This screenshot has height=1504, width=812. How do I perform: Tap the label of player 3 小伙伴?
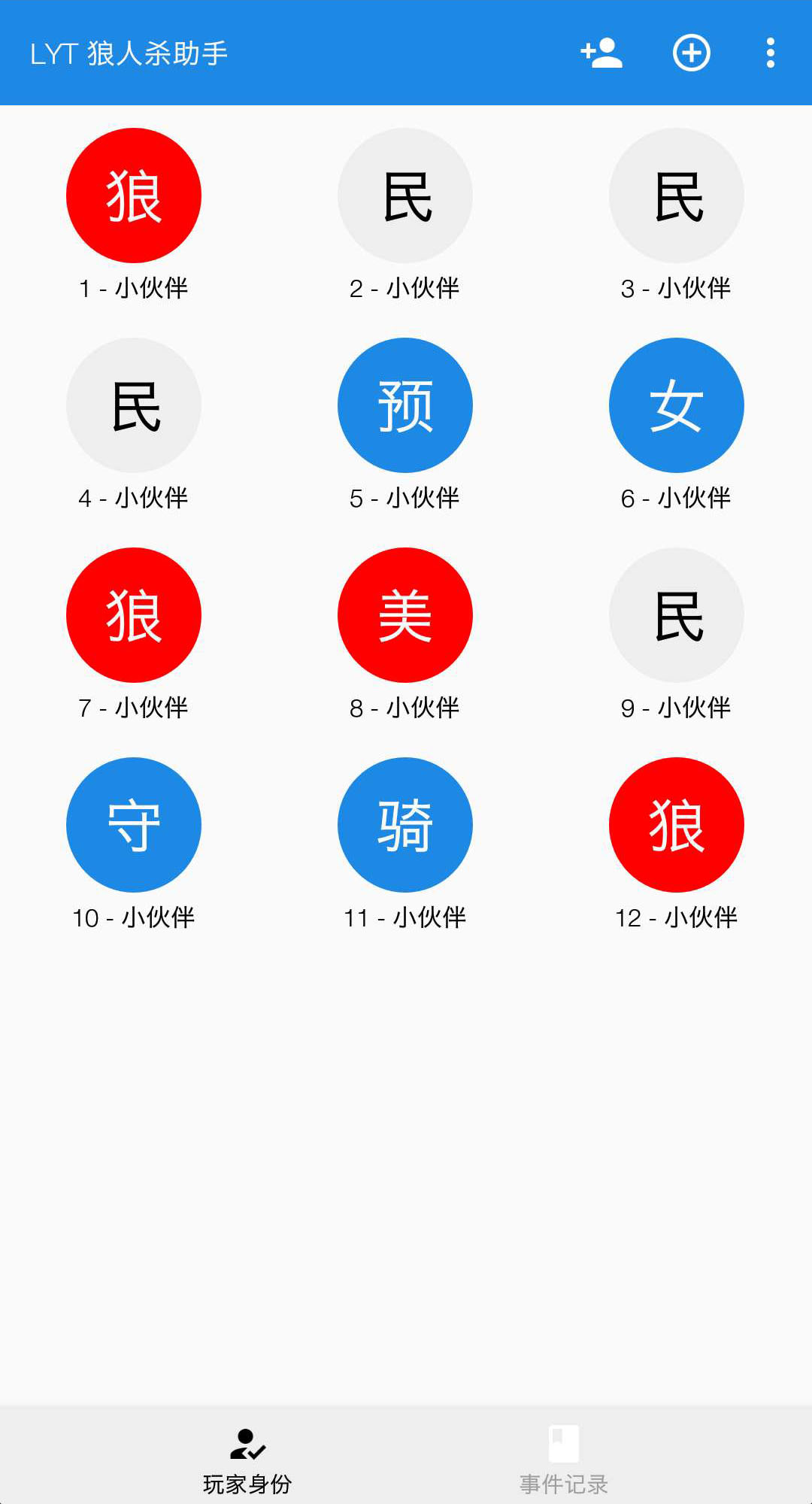point(676,287)
